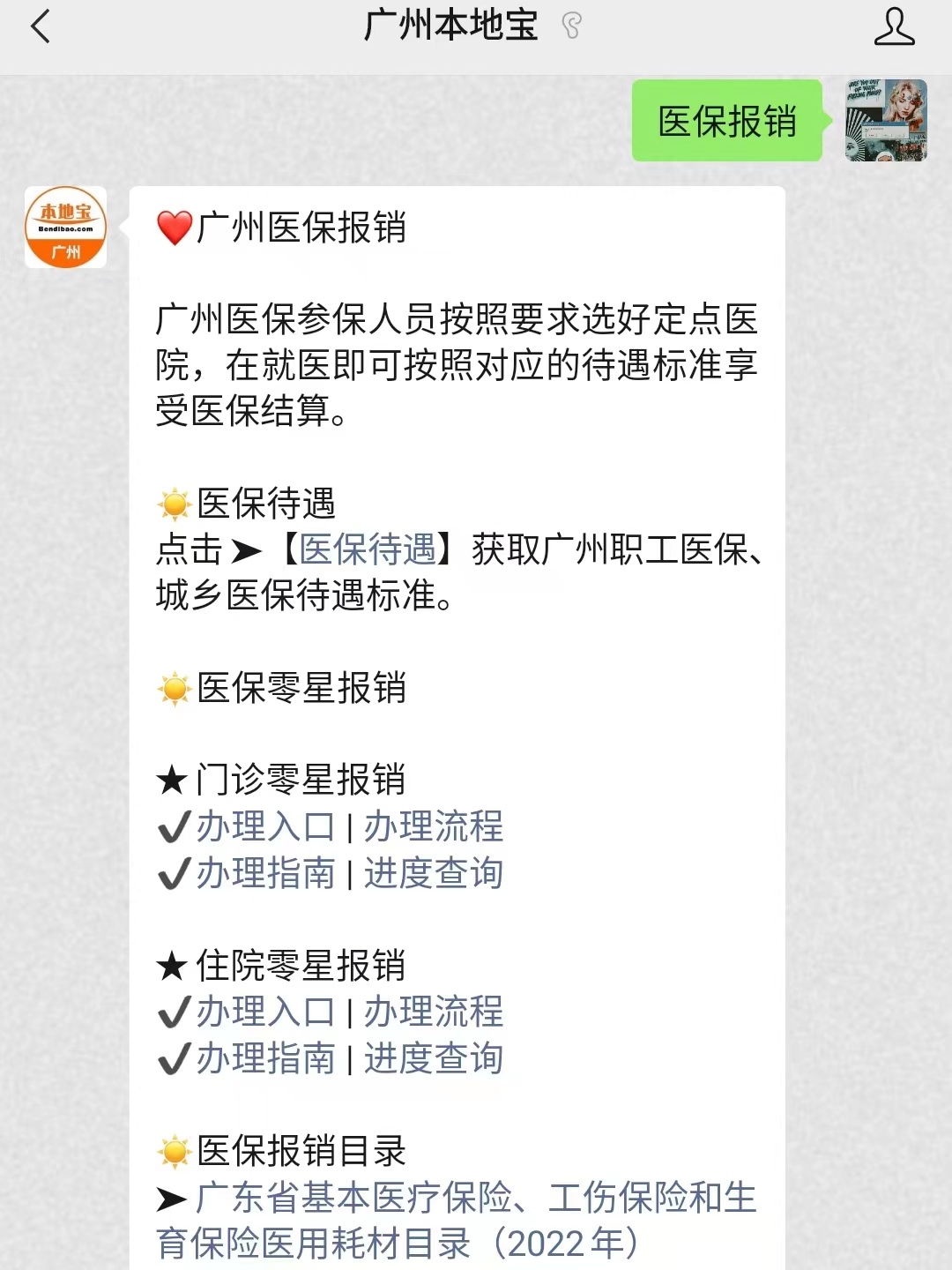The image size is (952, 1270).
Task: Open 进度查询 under 门诊零星报销
Action: pyautogui.click(x=433, y=874)
